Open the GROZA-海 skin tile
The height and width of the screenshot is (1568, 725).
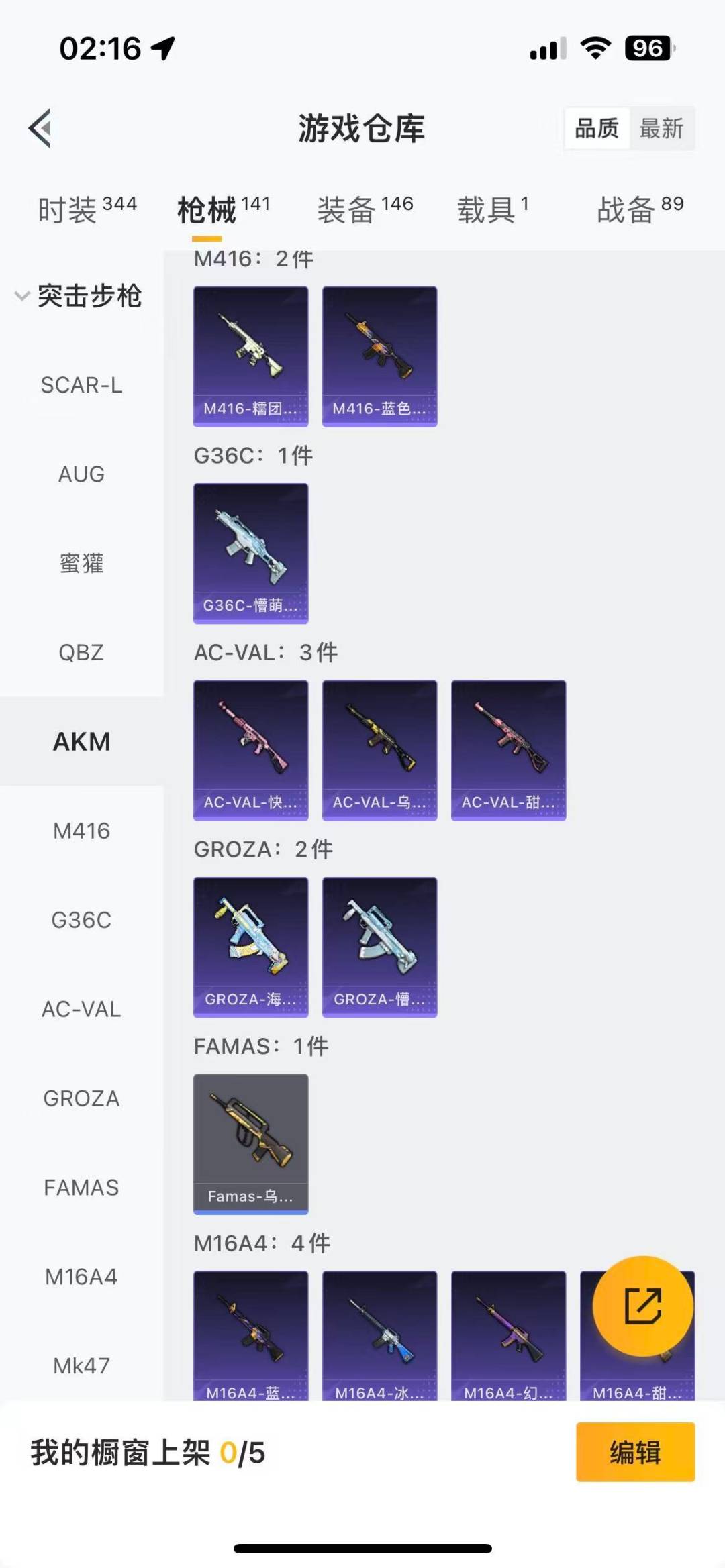click(x=251, y=947)
